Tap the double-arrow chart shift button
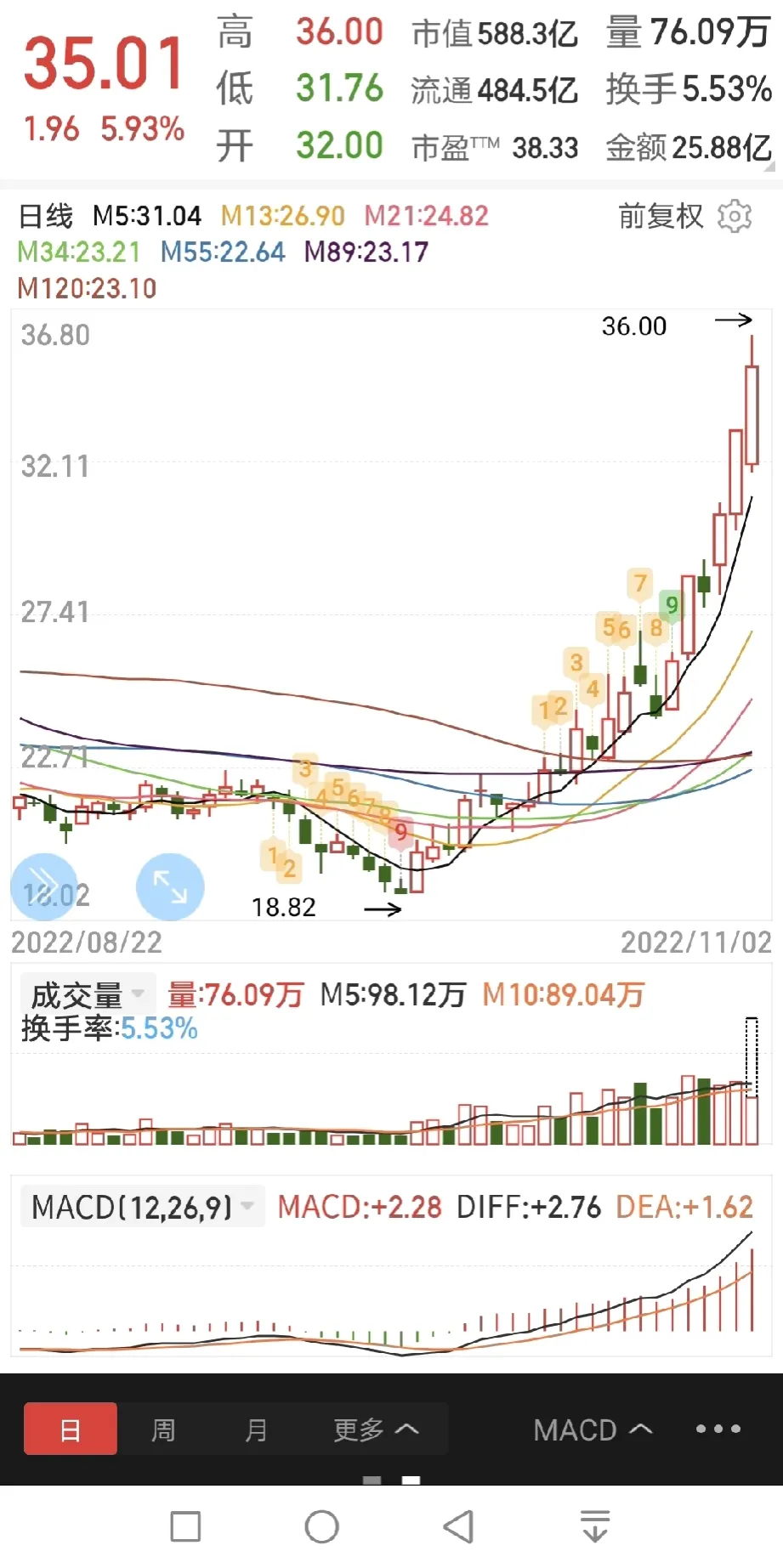The image size is (783, 1568). (43, 886)
